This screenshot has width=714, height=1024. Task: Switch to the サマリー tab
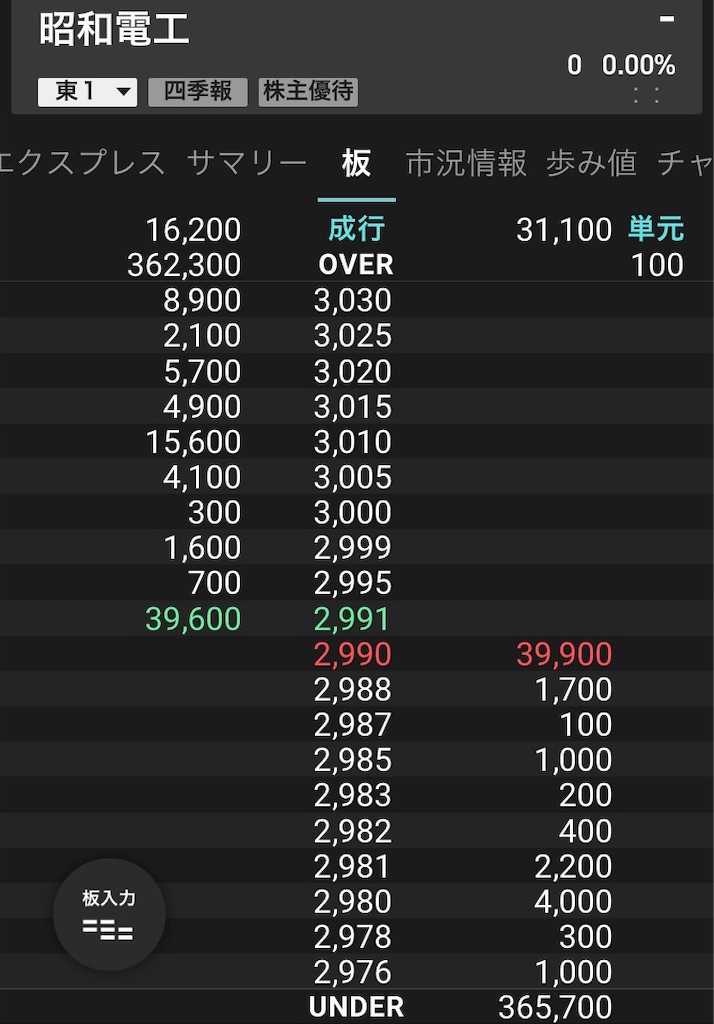[246, 163]
